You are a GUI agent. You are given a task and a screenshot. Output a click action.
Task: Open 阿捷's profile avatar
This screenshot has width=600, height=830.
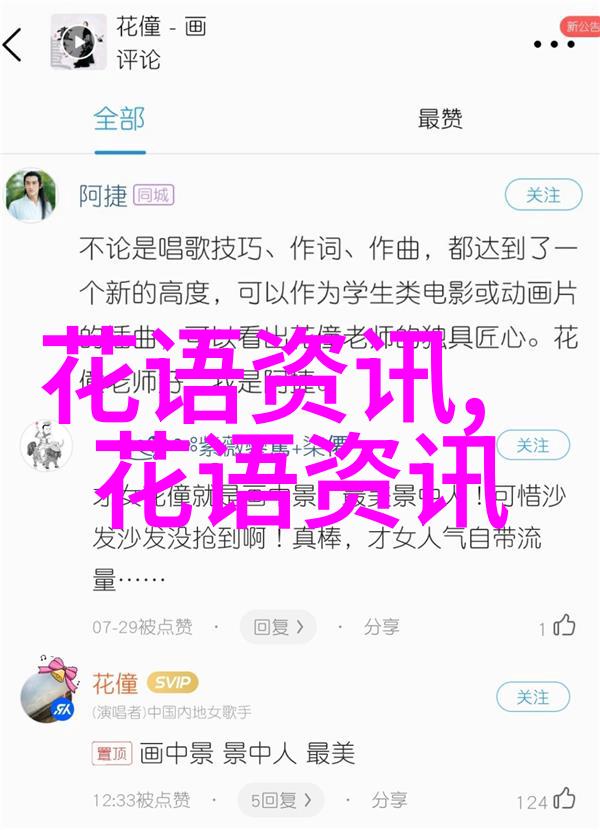32,195
